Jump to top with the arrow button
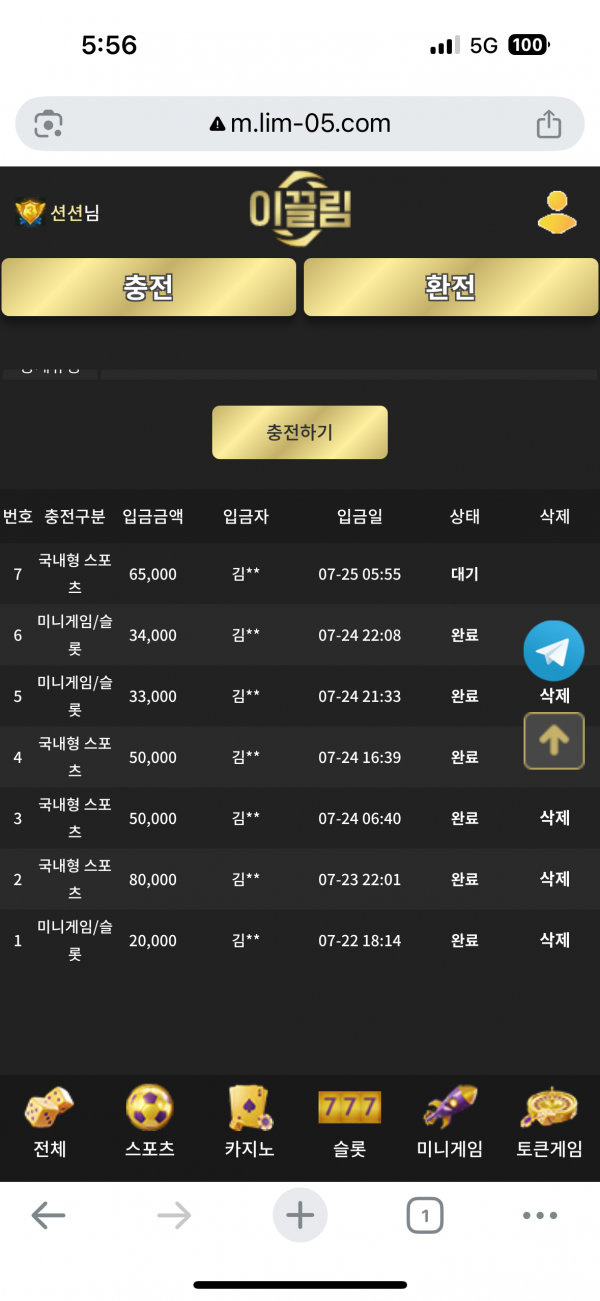This screenshot has width=600, height=1301. pyautogui.click(x=554, y=741)
